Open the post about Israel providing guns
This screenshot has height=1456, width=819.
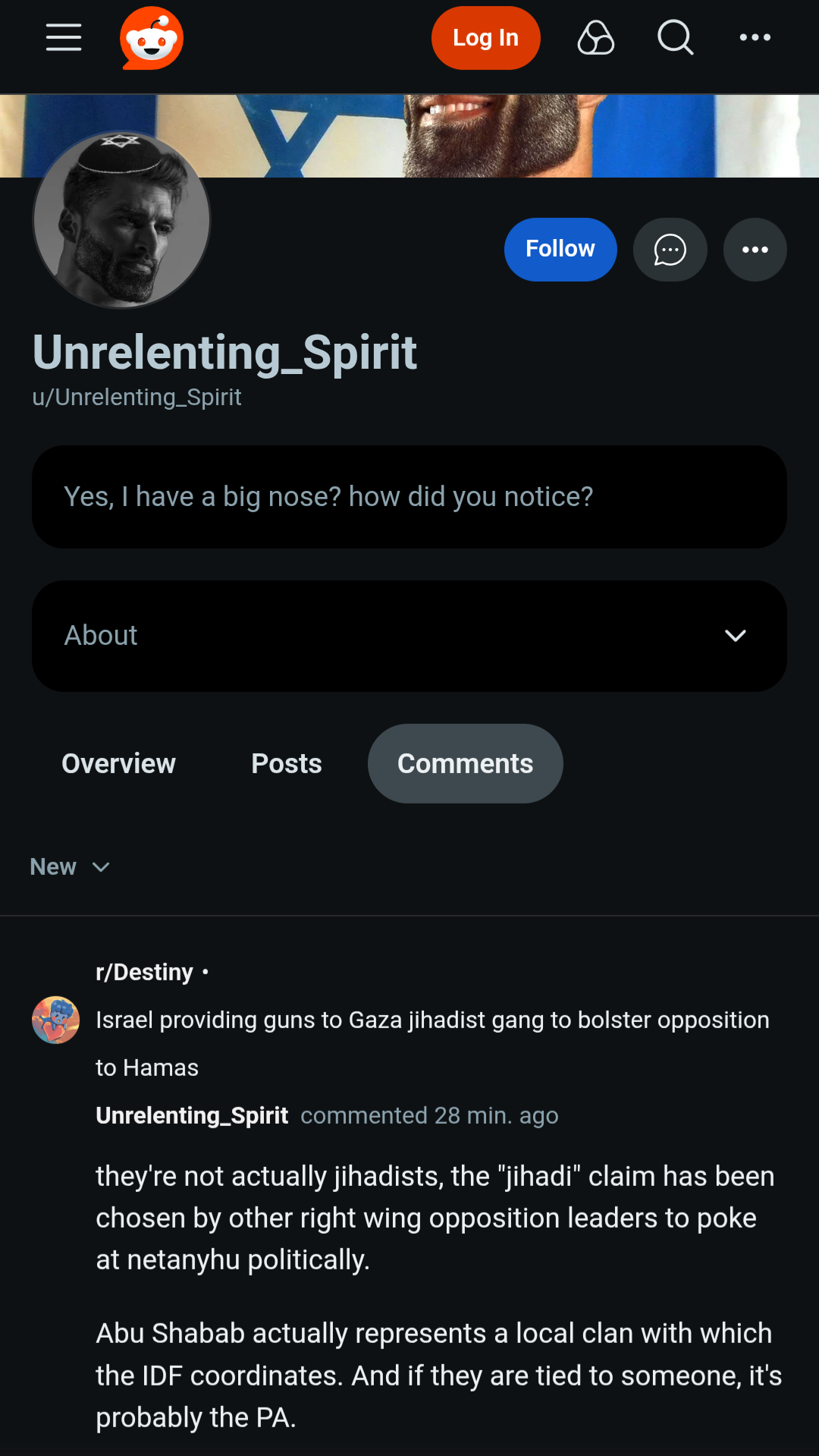coord(432,1043)
